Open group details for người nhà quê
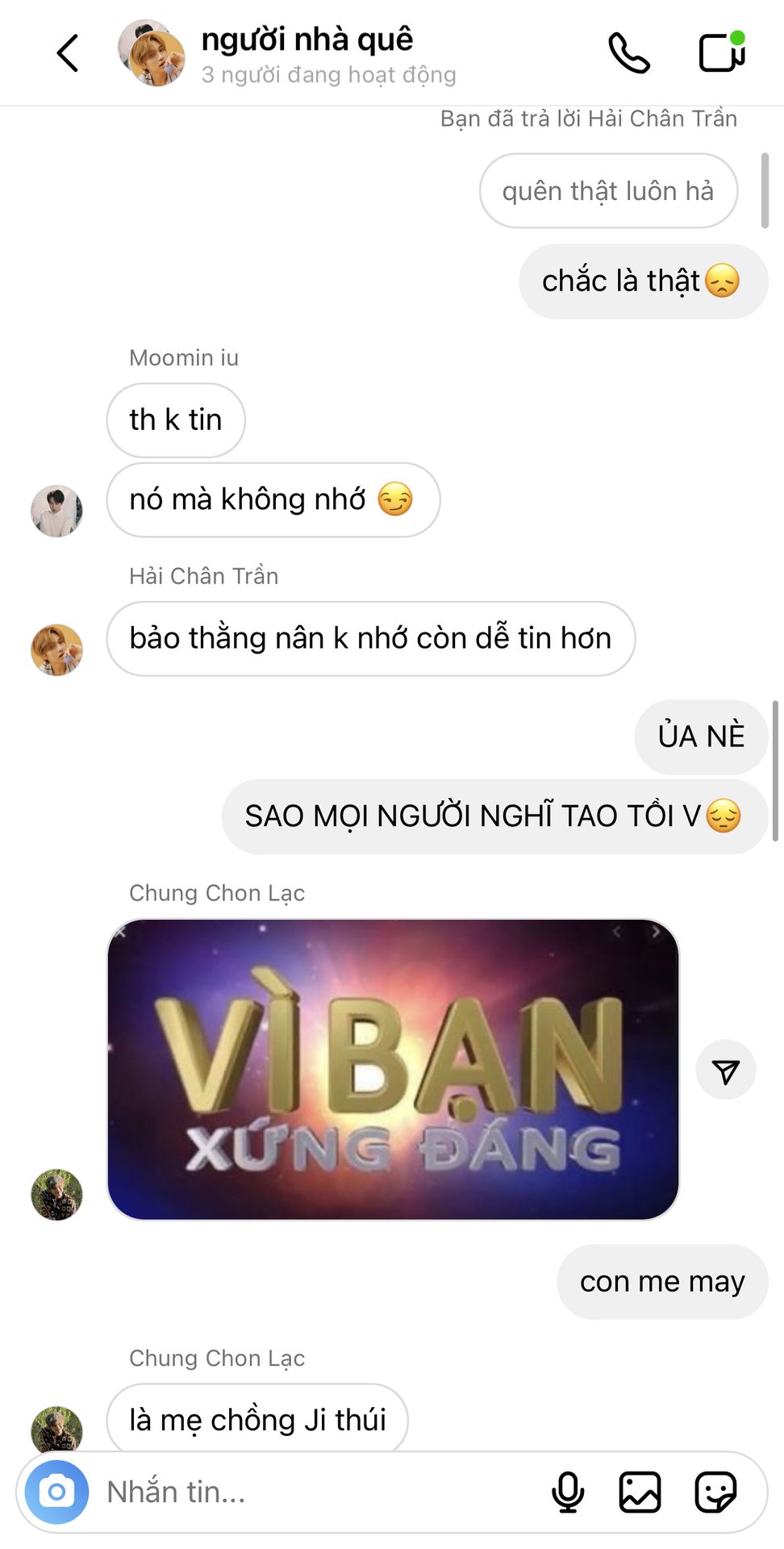 tap(307, 53)
